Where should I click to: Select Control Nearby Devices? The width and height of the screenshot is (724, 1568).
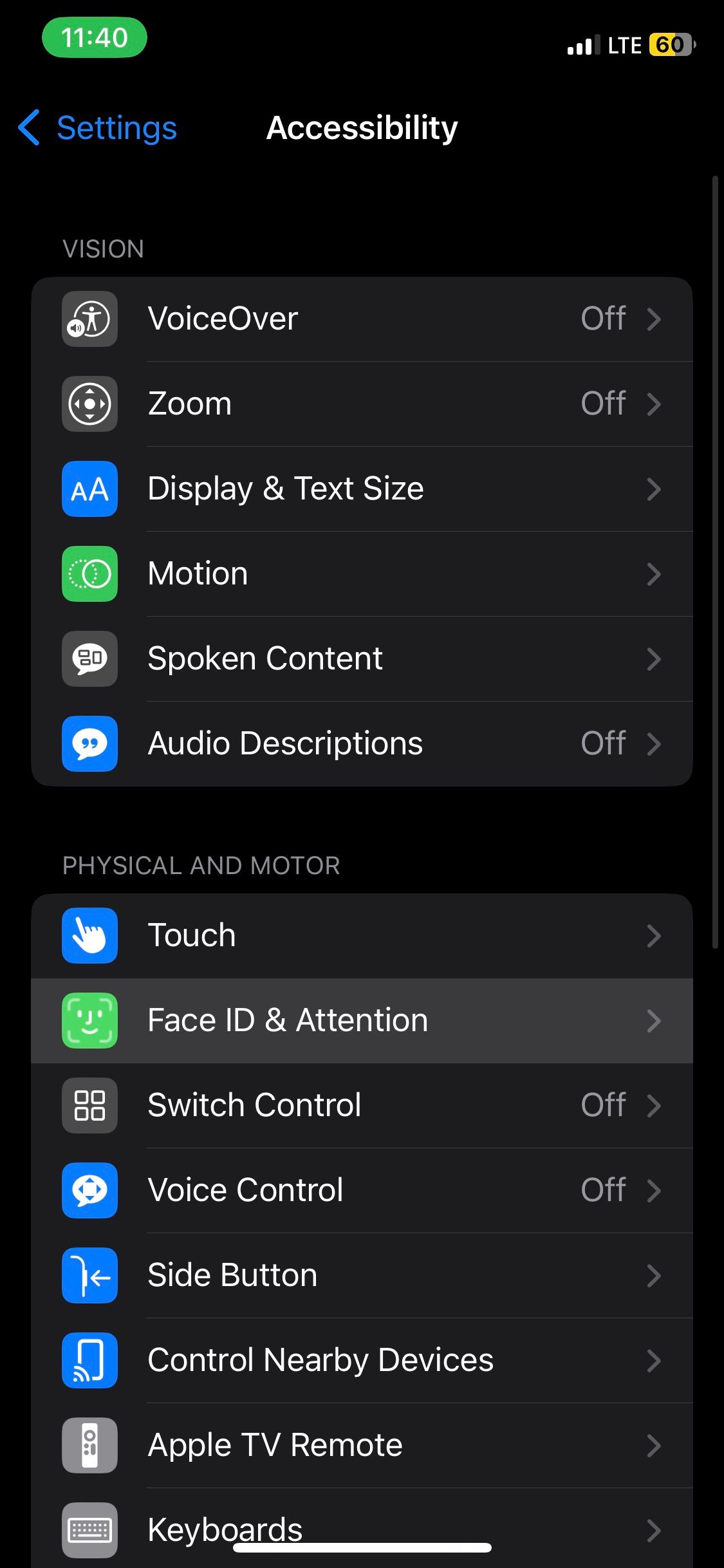click(362, 1360)
